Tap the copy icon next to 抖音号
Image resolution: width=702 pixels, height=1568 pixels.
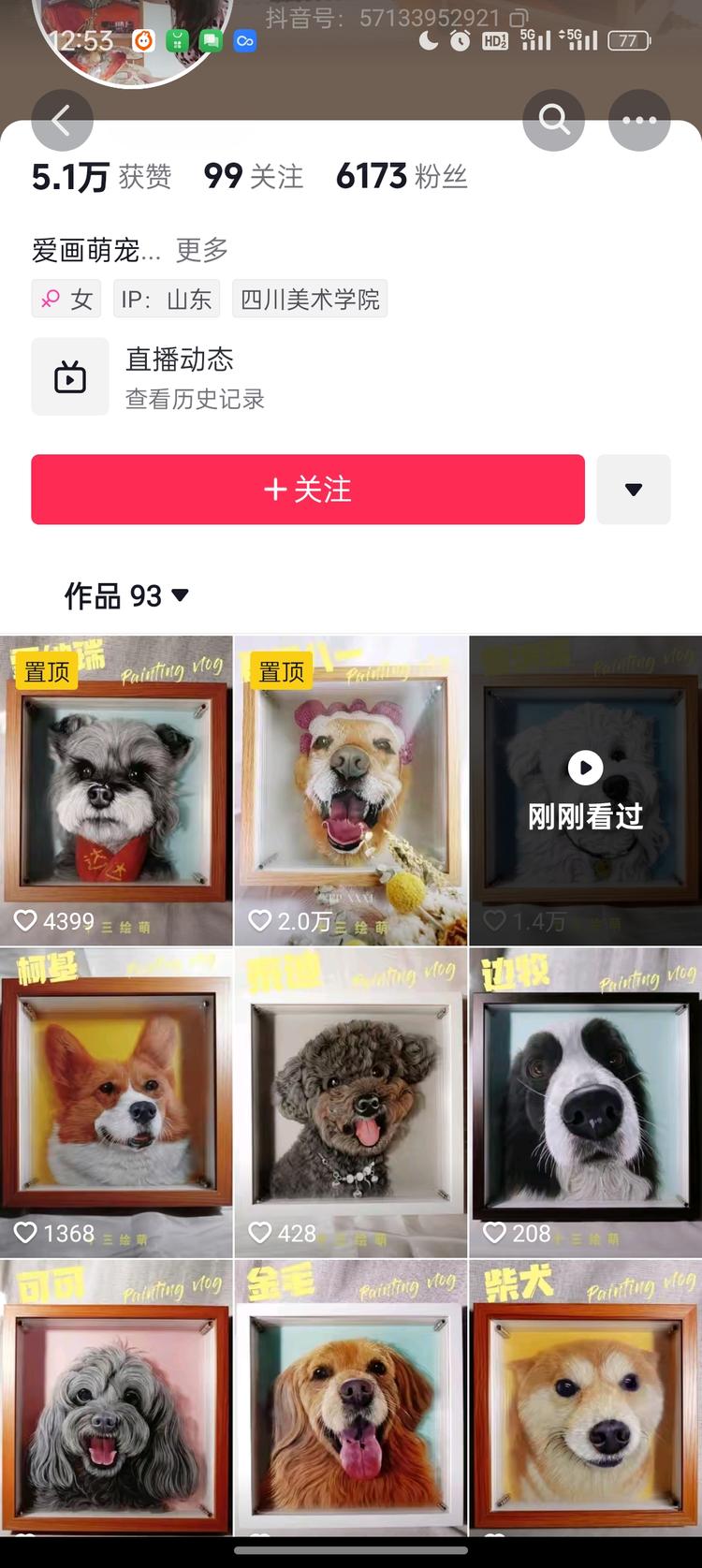click(x=519, y=18)
